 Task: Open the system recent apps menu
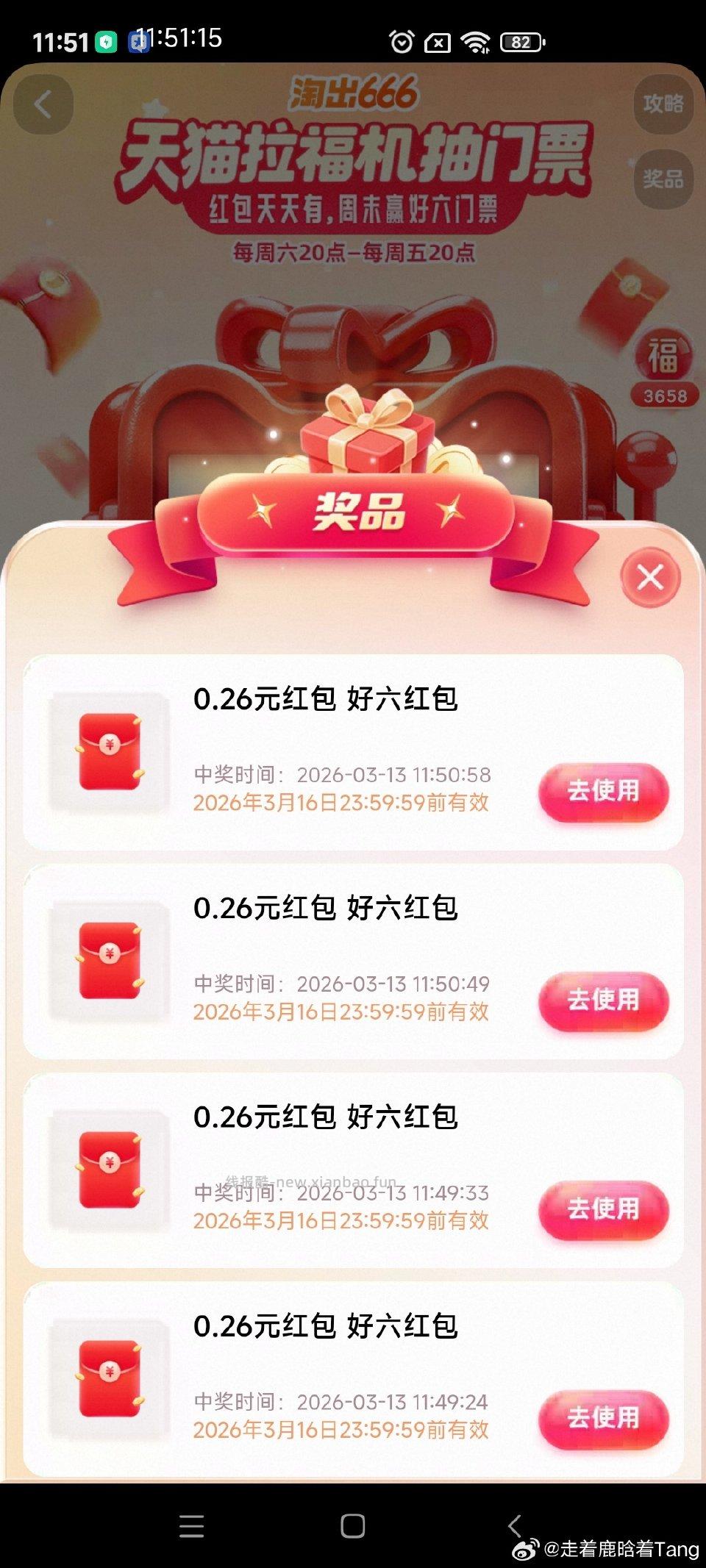click(x=191, y=1526)
